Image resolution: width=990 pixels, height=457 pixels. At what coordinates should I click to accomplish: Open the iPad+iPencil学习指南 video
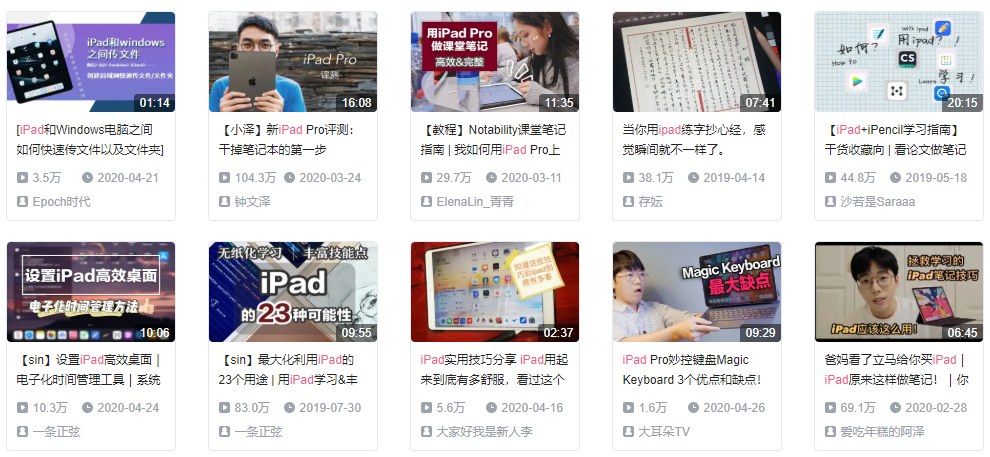[x=899, y=62]
